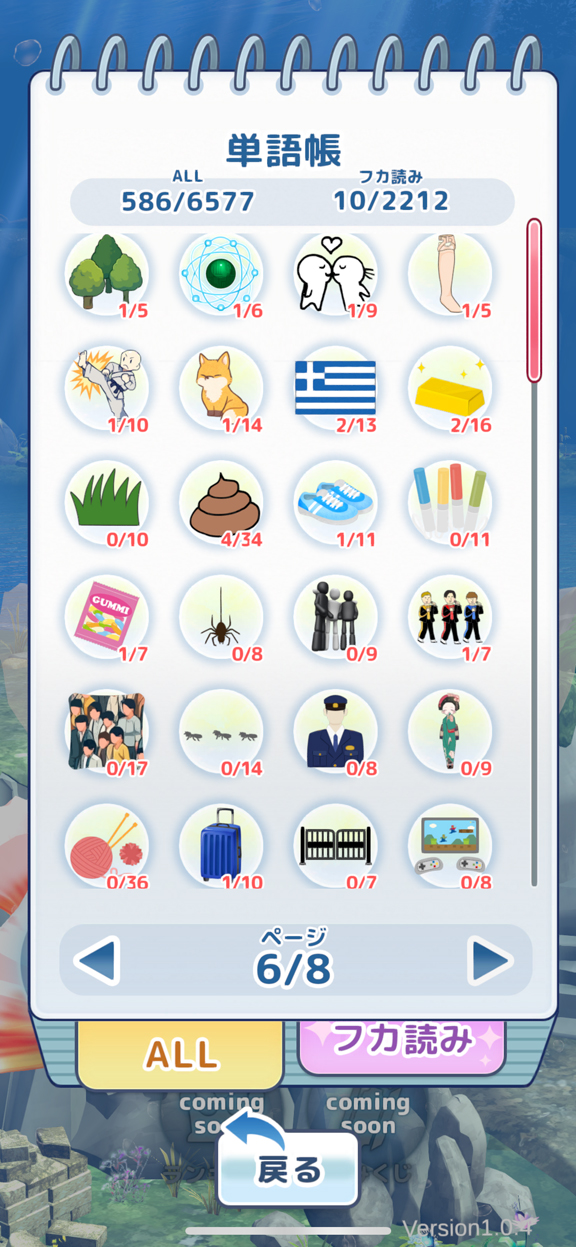Open the yarn ball word entry
Image resolution: width=576 pixels, height=1247 pixels.
107,846
